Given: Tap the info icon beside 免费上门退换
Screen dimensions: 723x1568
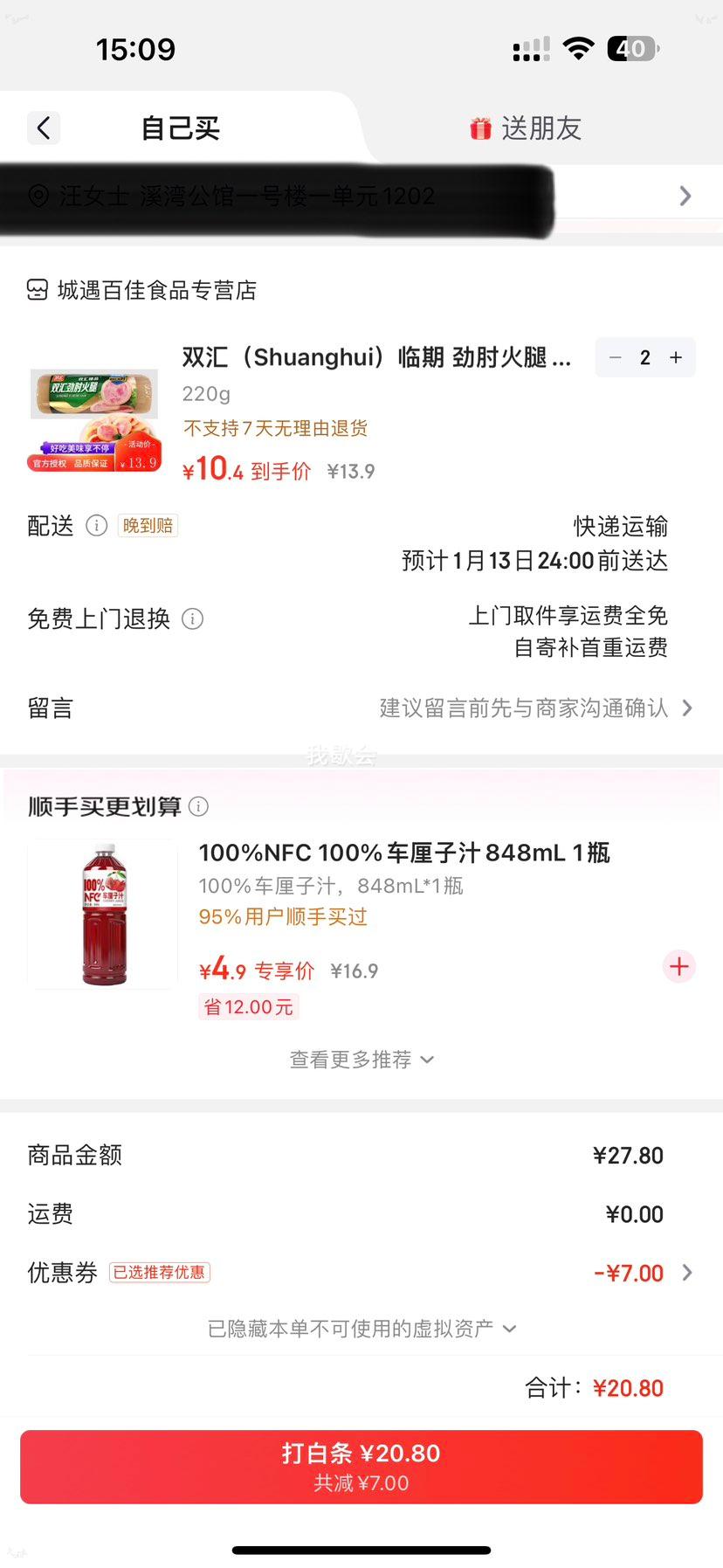Looking at the screenshot, I should (x=192, y=618).
